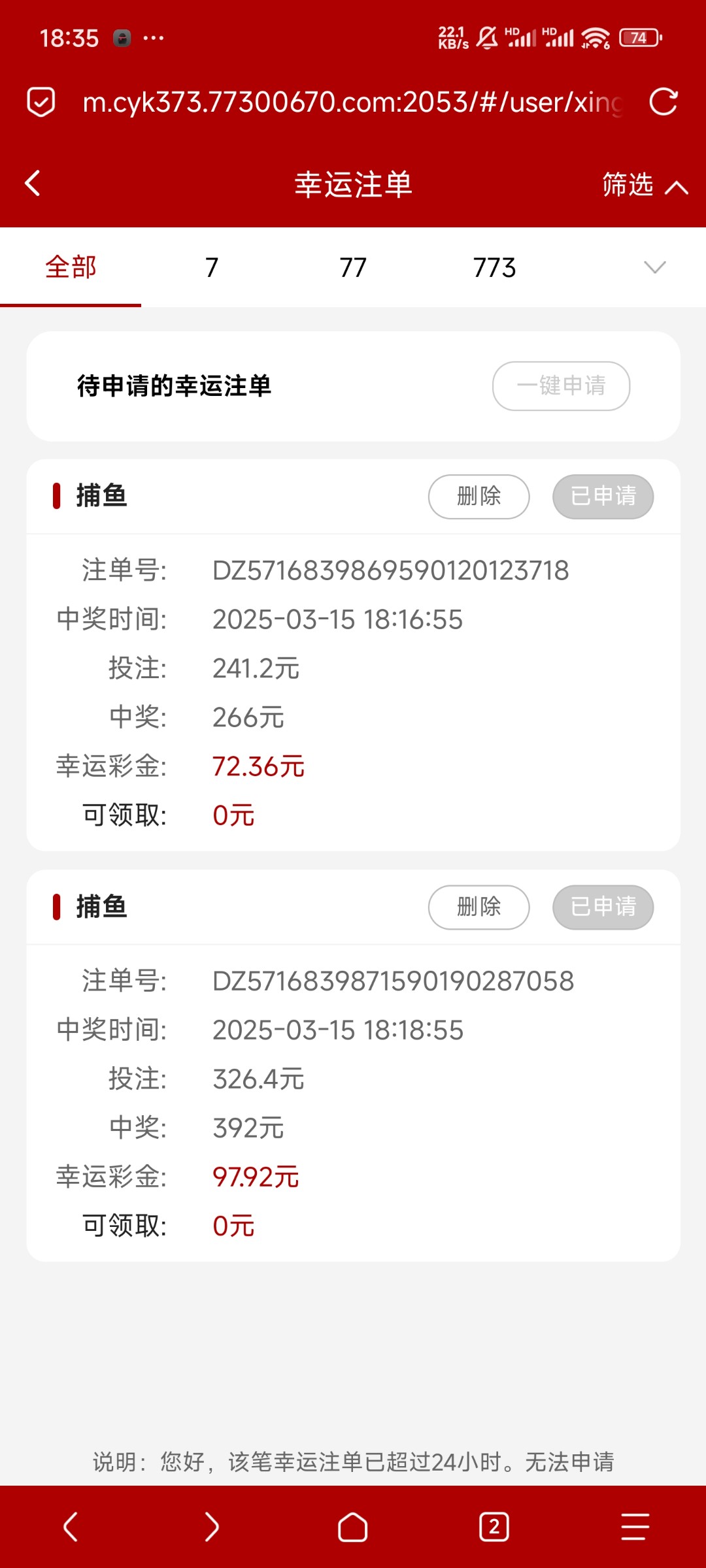Open the site security shield icon
This screenshot has width=706, height=1568.
(x=41, y=102)
